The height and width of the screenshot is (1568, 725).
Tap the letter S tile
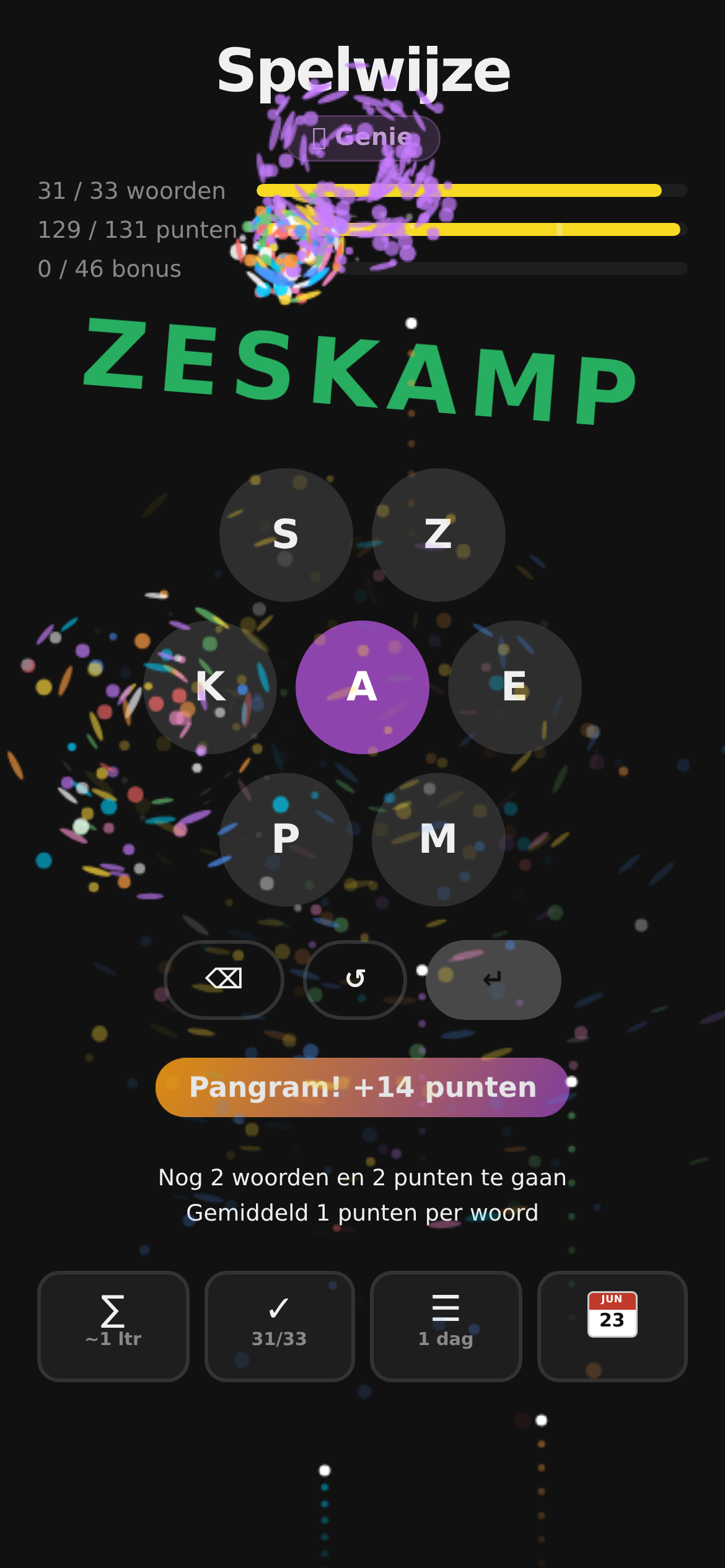coord(286,535)
